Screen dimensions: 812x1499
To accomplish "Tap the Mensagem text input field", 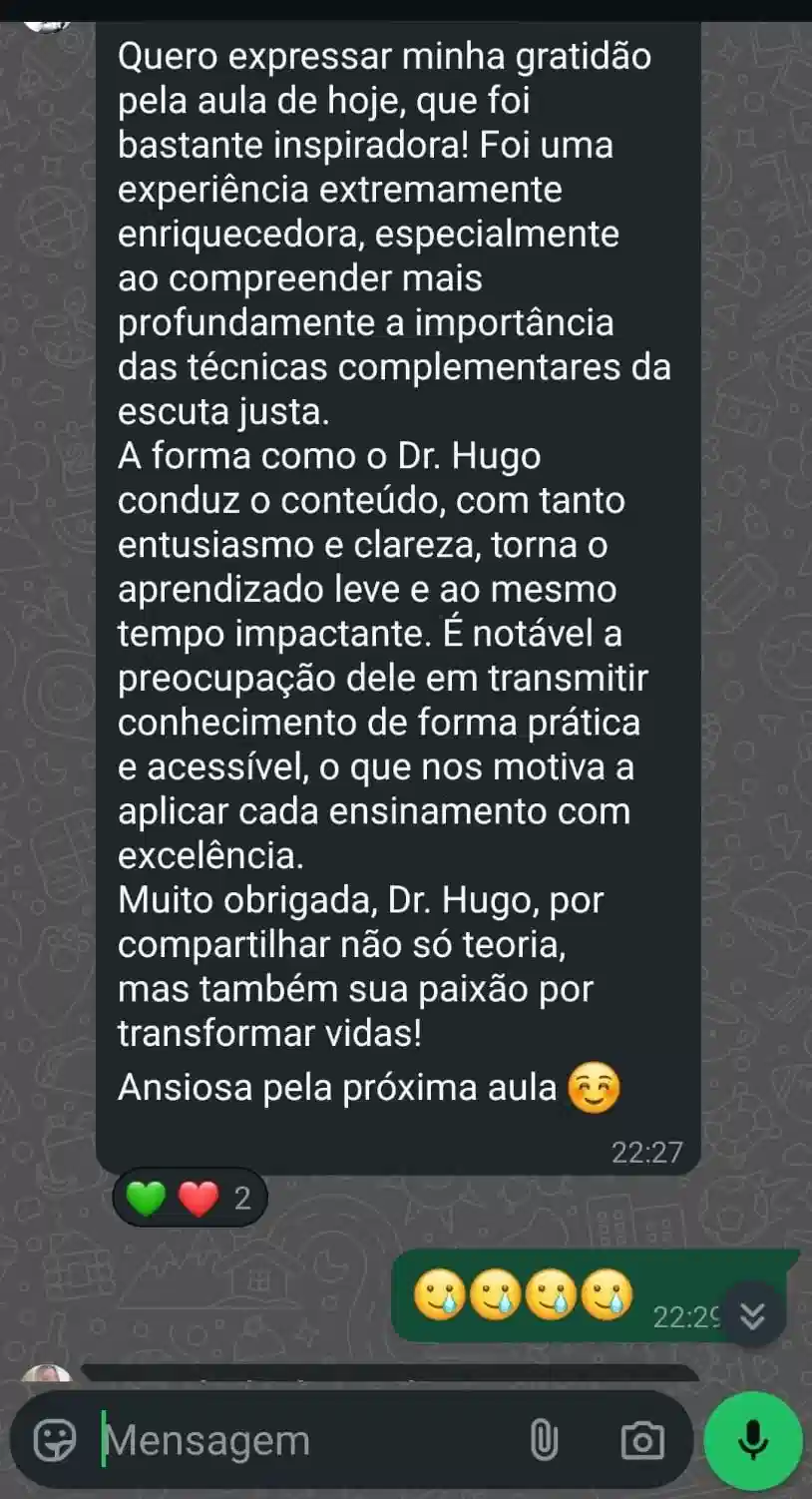I will [299, 1441].
